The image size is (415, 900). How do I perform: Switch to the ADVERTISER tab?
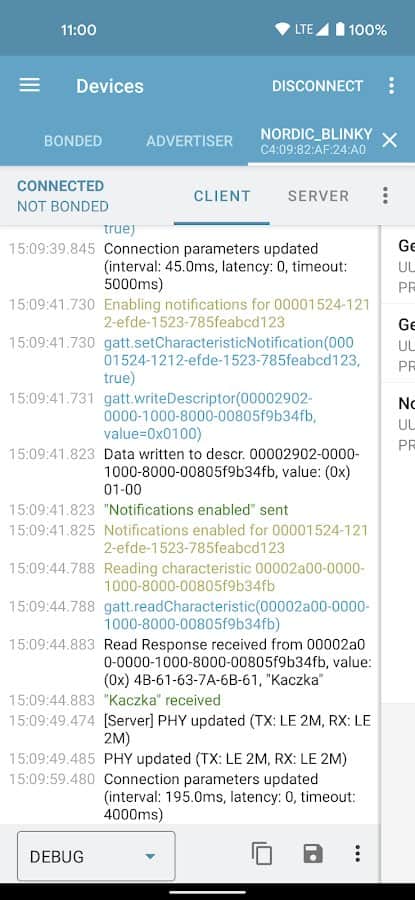189,141
